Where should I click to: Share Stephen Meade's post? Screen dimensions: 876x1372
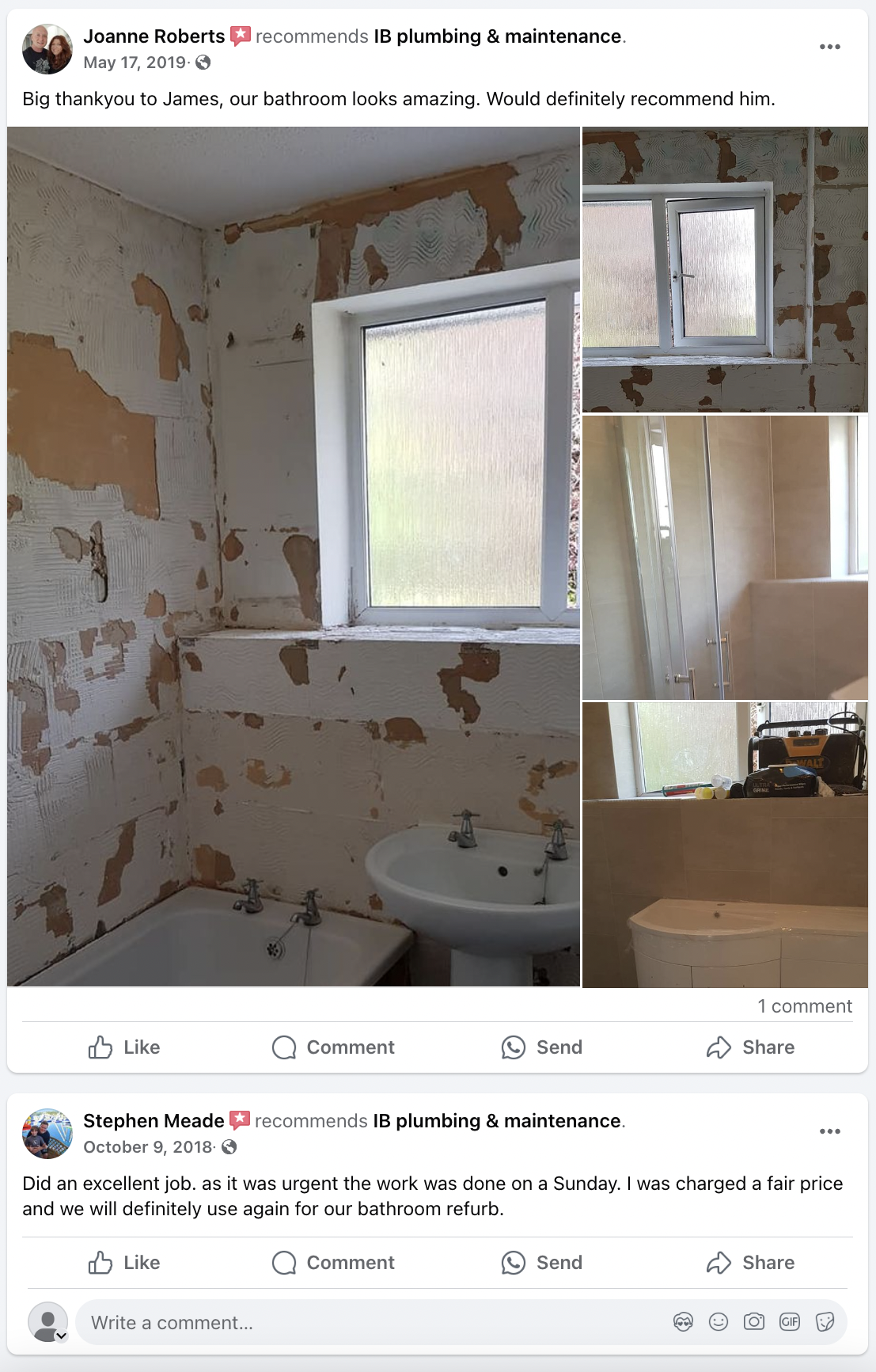750,1263
